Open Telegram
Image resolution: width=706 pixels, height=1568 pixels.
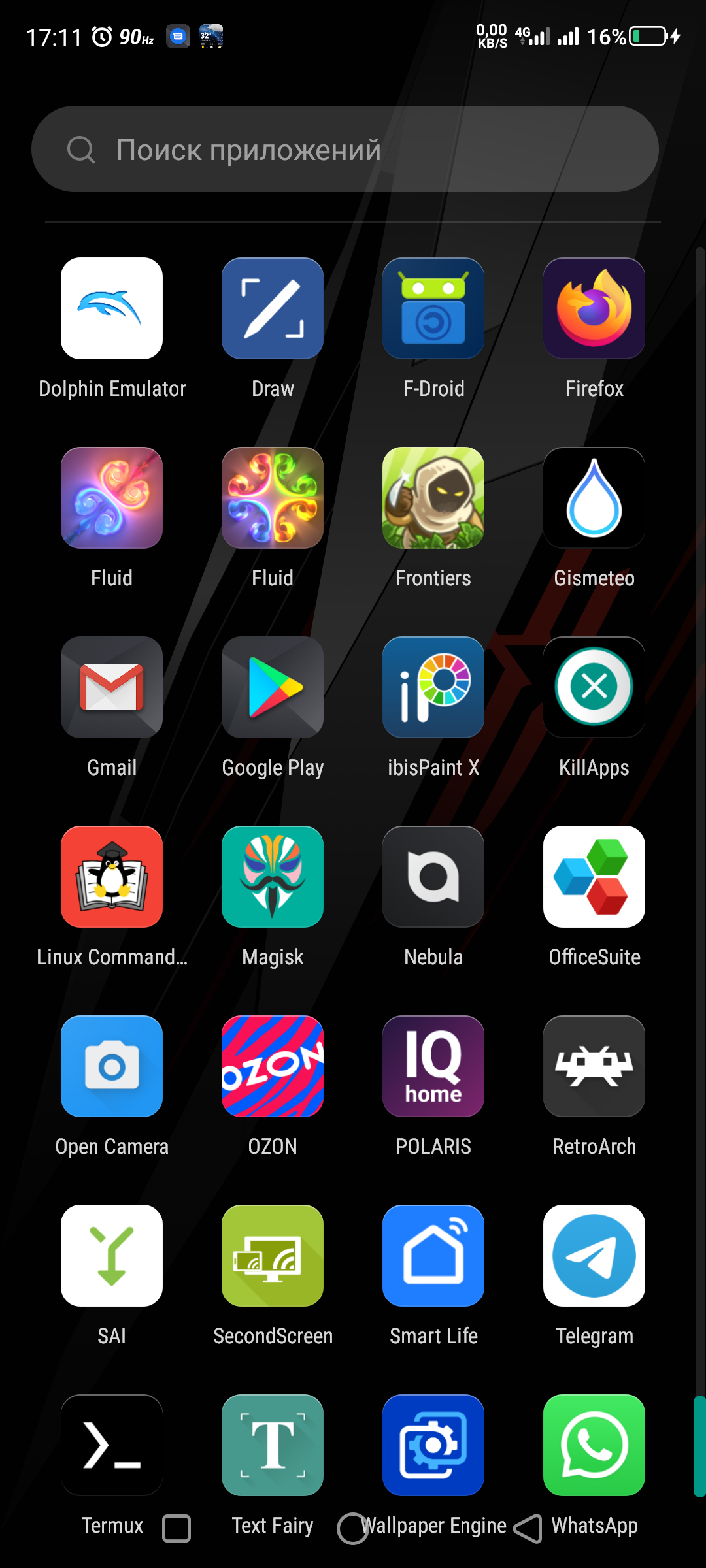pos(594,1256)
